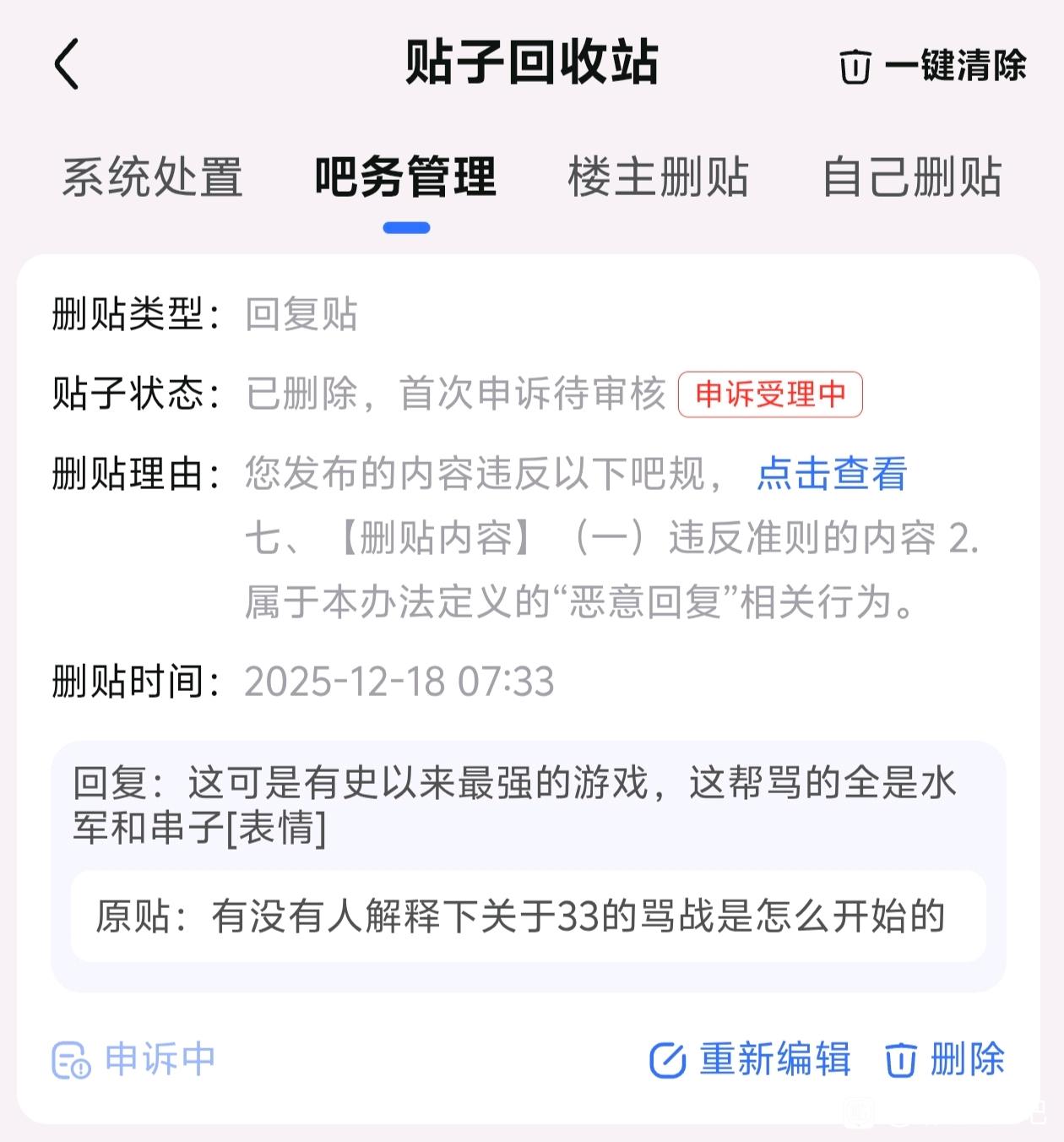Select the 吧务管理 tab

tap(405, 177)
